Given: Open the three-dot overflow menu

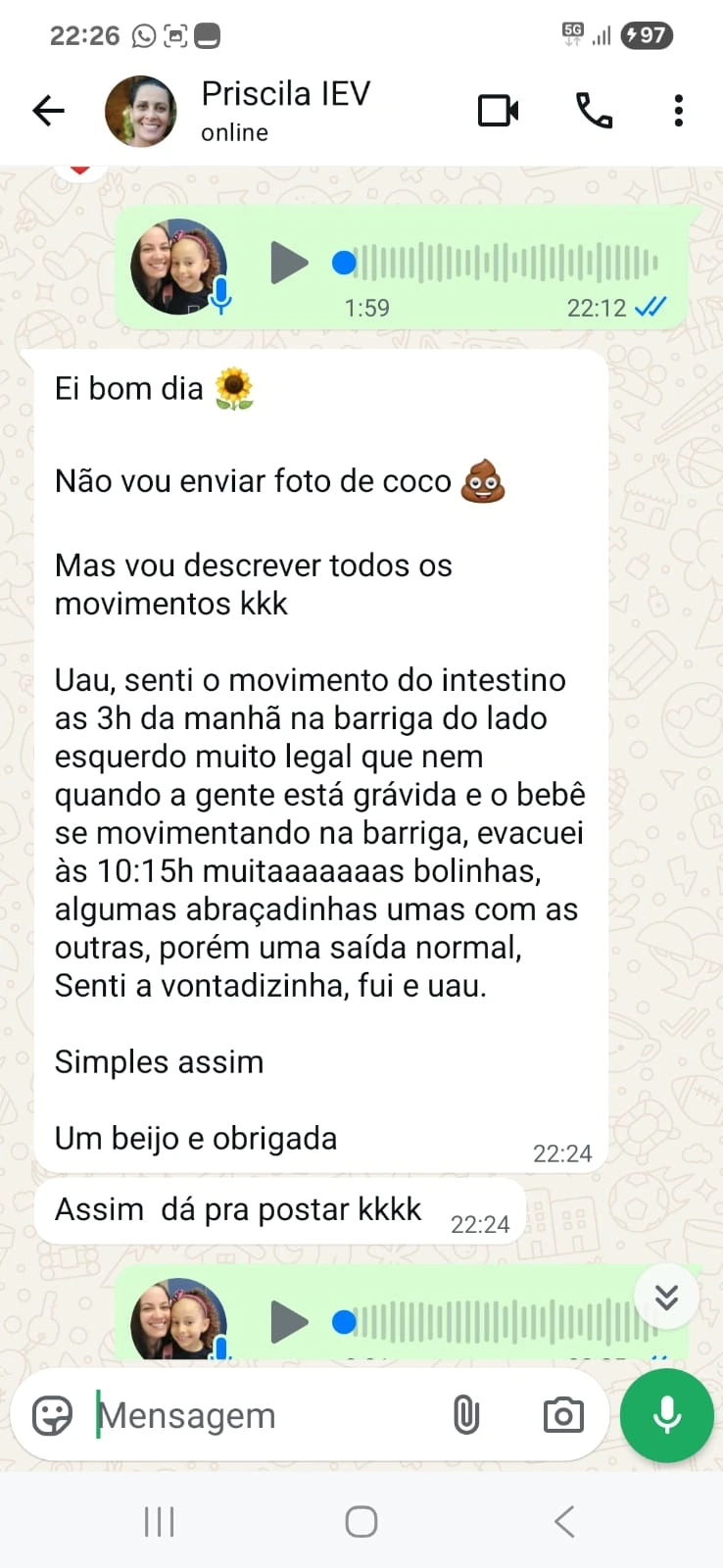Looking at the screenshot, I should tap(678, 111).
